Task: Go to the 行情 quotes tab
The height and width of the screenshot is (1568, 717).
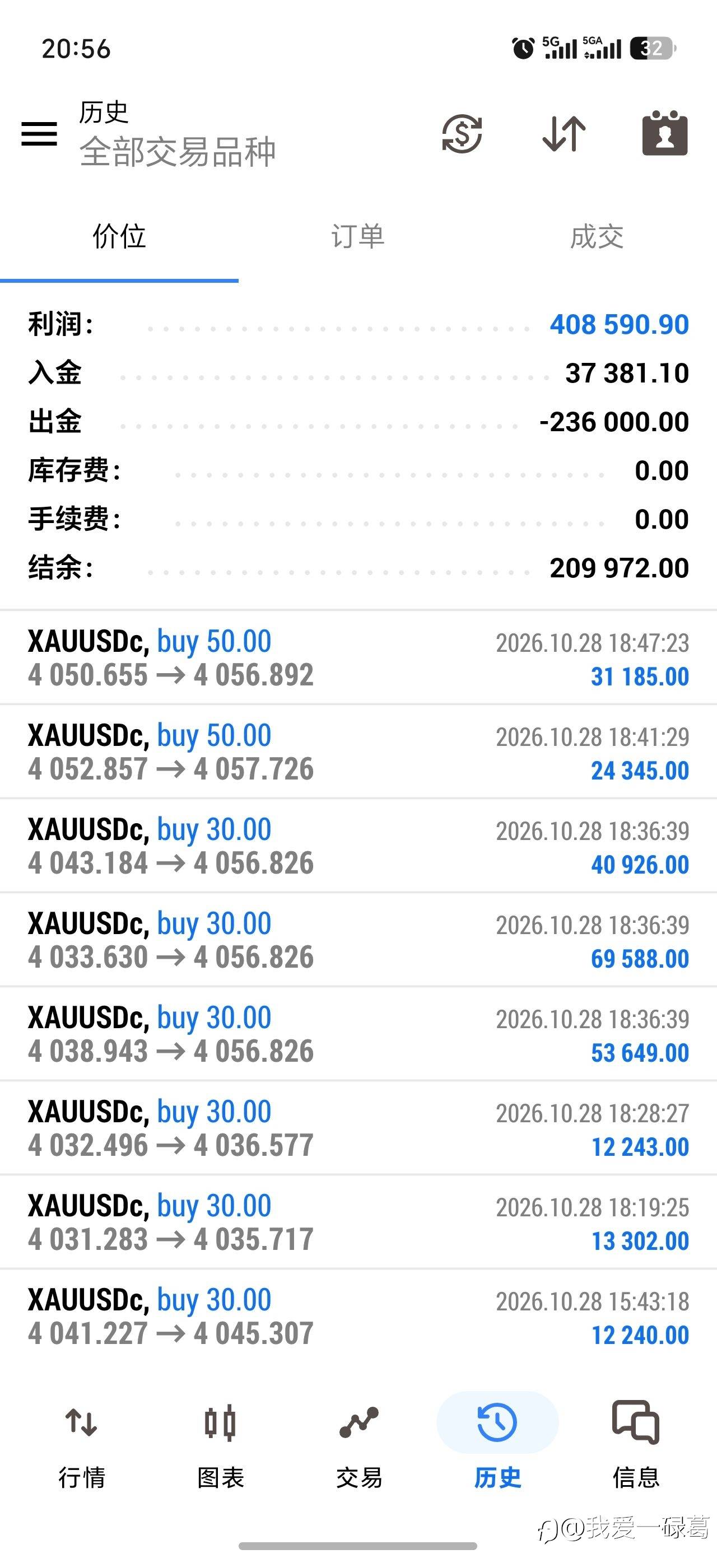Action: (82, 1446)
